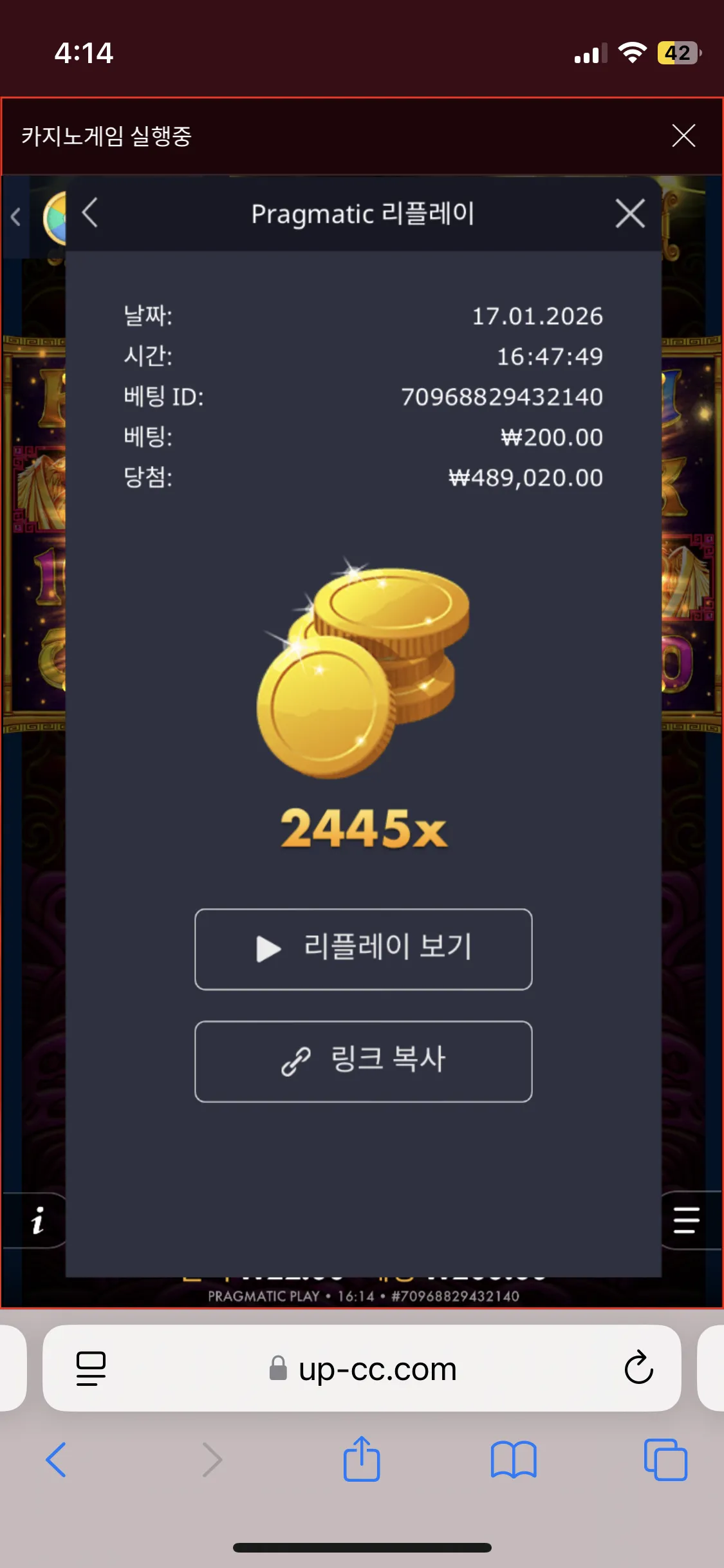
Task: Share this page from the Safari toolbar
Action: click(362, 1458)
